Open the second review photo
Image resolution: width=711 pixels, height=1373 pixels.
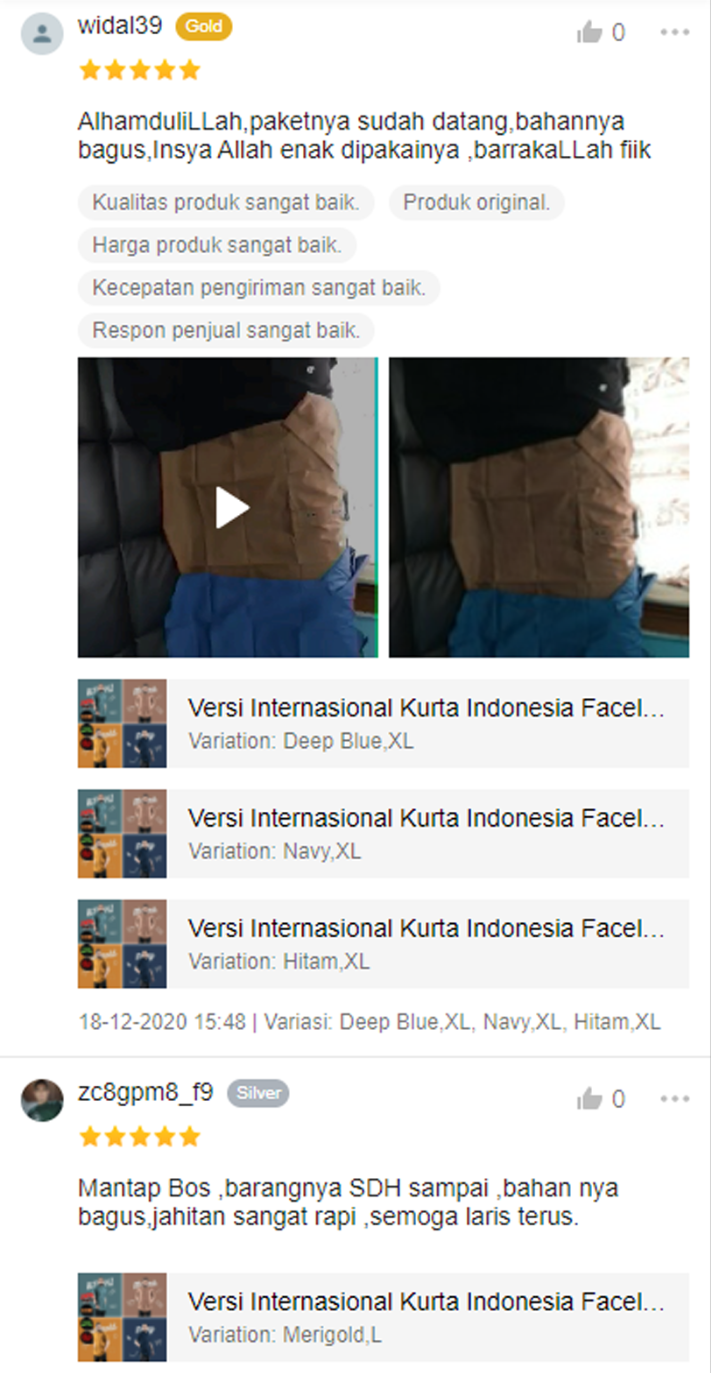(539, 507)
